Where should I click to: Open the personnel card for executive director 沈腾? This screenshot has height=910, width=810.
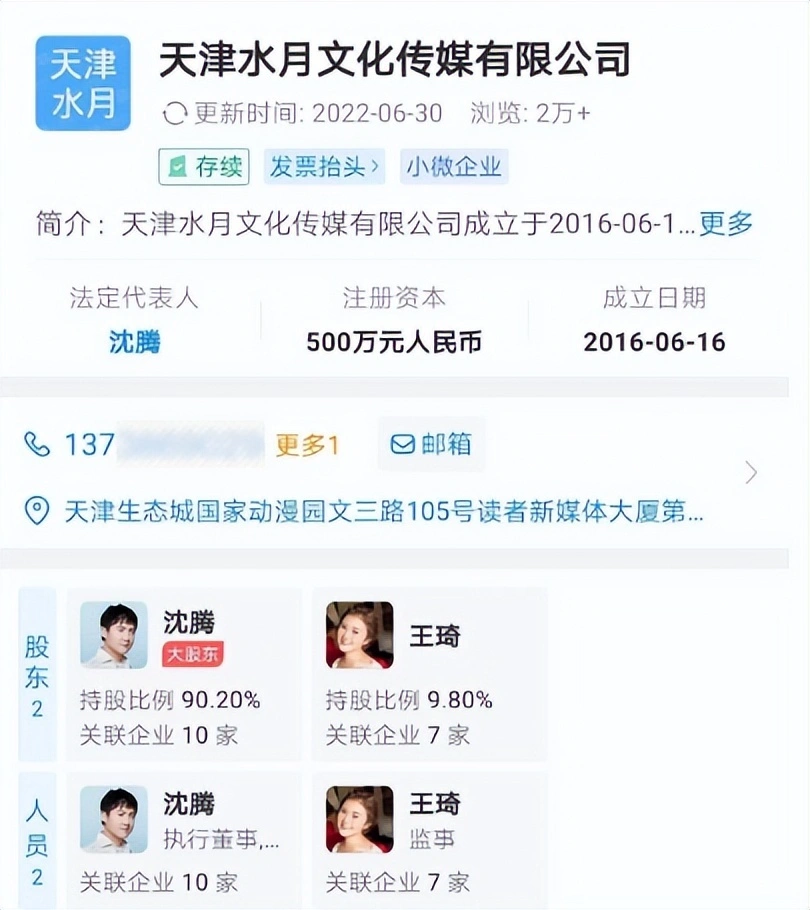(184, 840)
